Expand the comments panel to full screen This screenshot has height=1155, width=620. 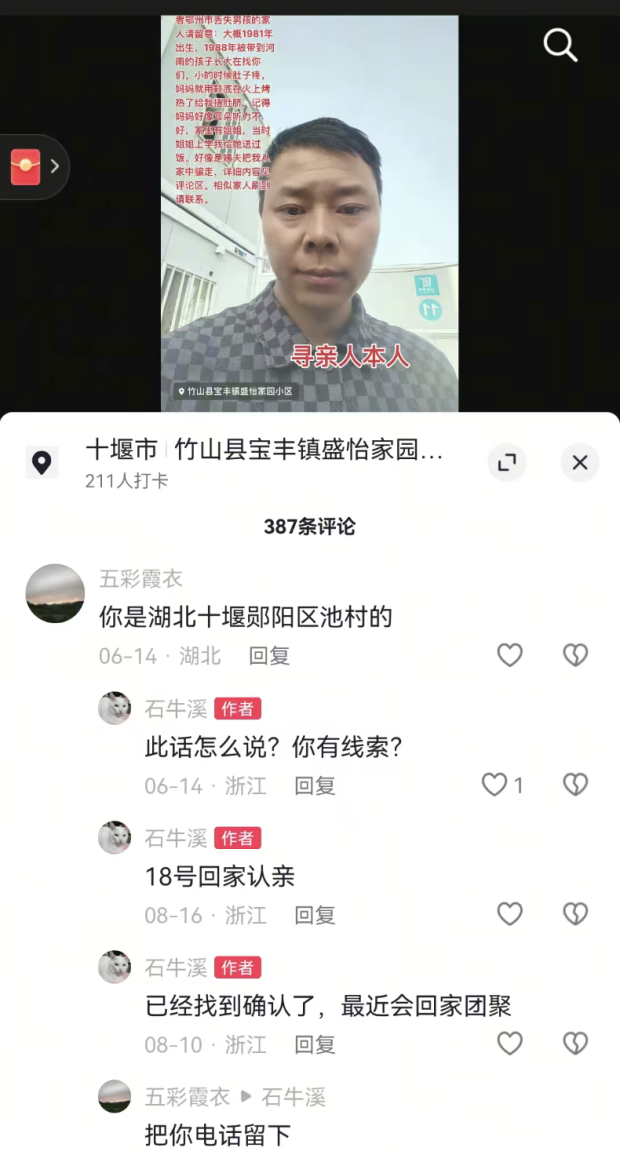(x=507, y=462)
